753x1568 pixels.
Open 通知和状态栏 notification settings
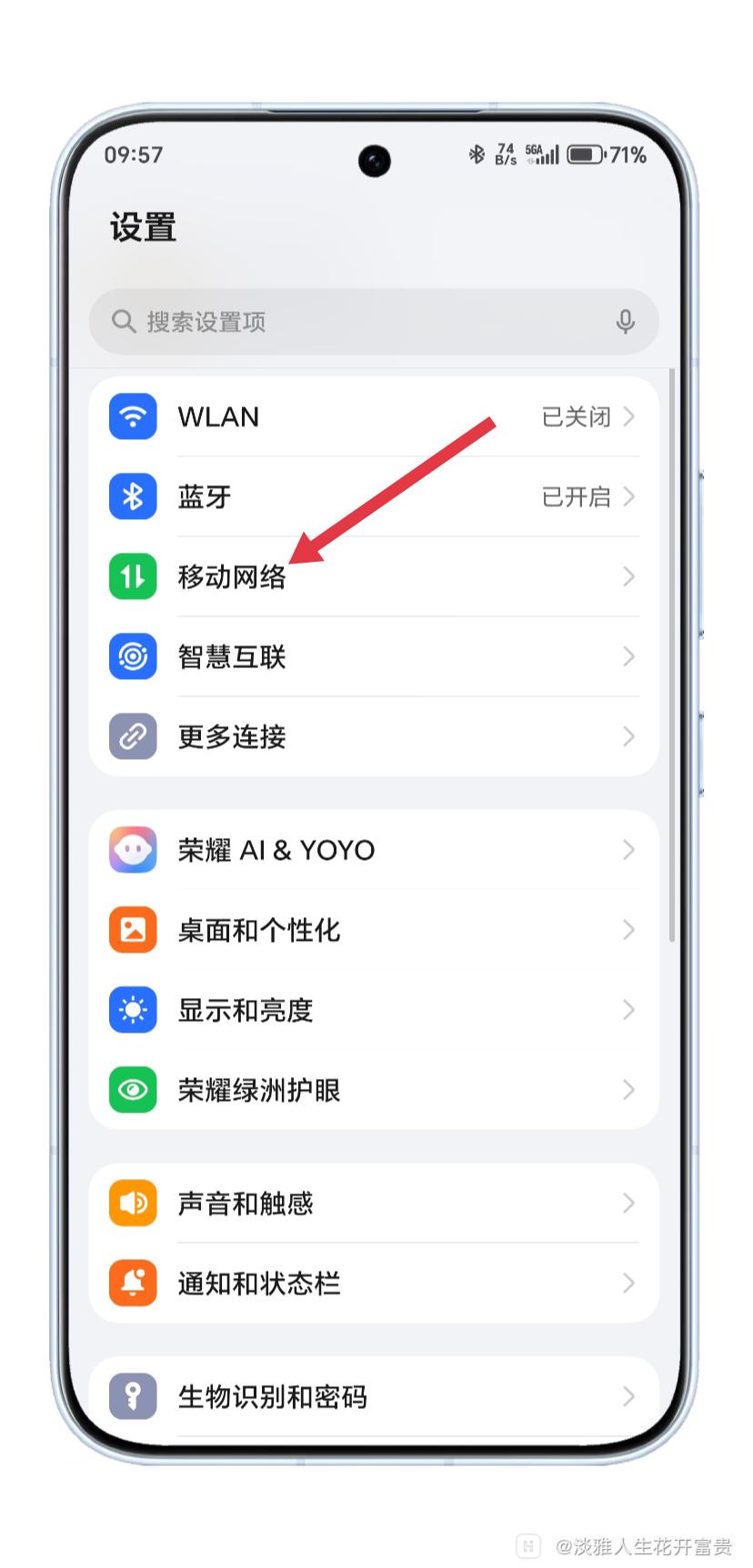373,1283
